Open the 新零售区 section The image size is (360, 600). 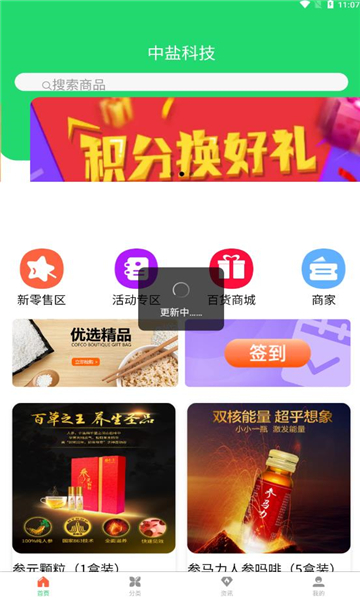[42, 277]
